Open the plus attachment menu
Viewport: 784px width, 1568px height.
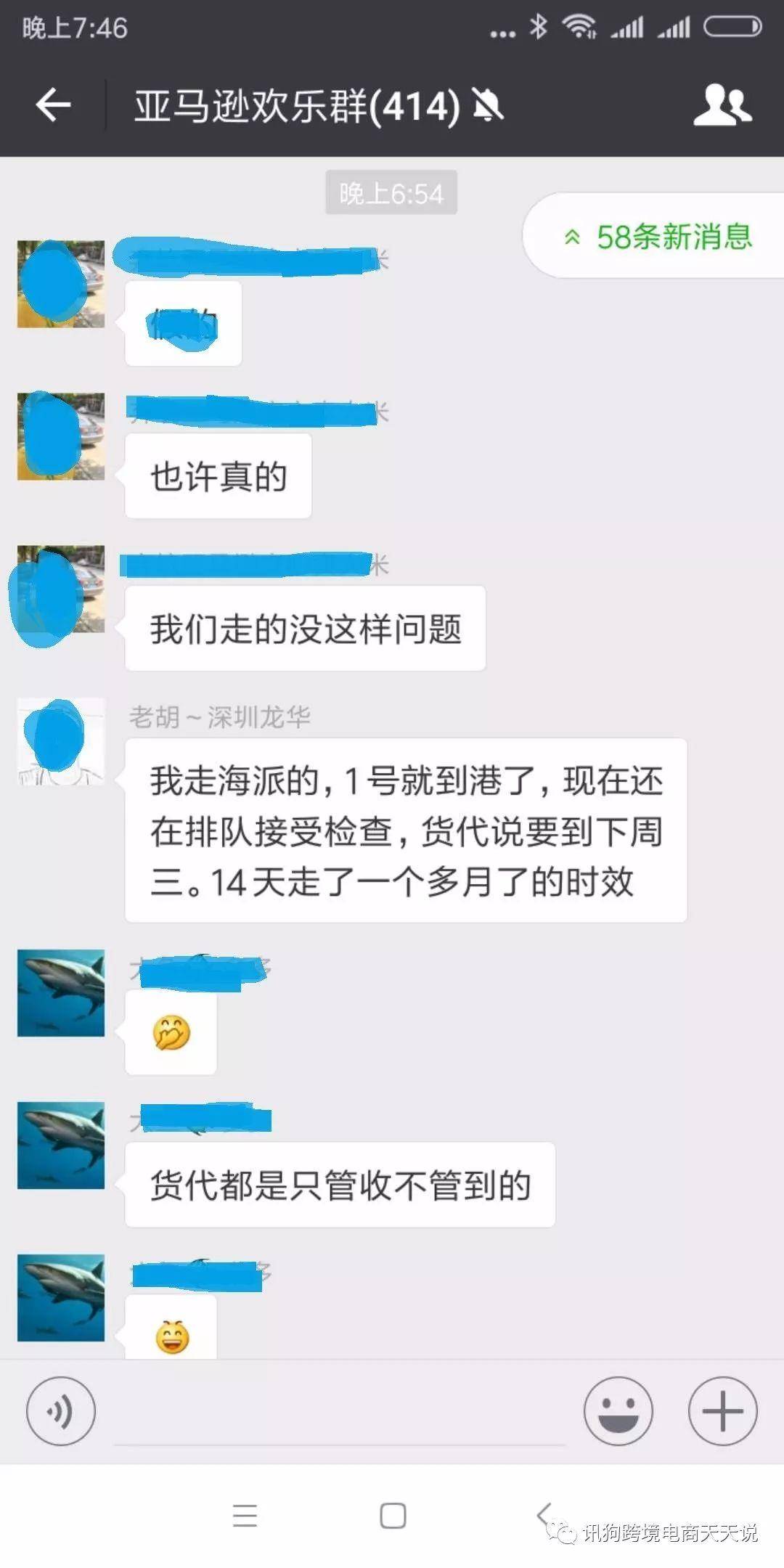[723, 1411]
